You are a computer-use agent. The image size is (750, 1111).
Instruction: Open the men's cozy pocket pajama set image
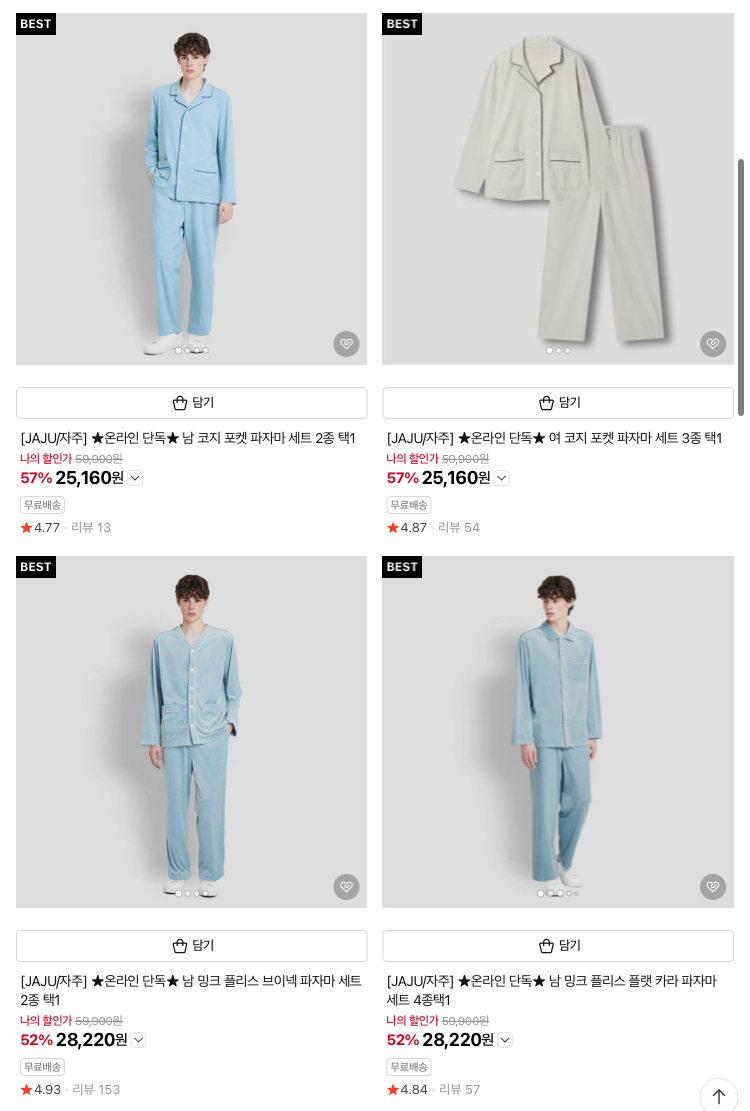click(x=191, y=188)
